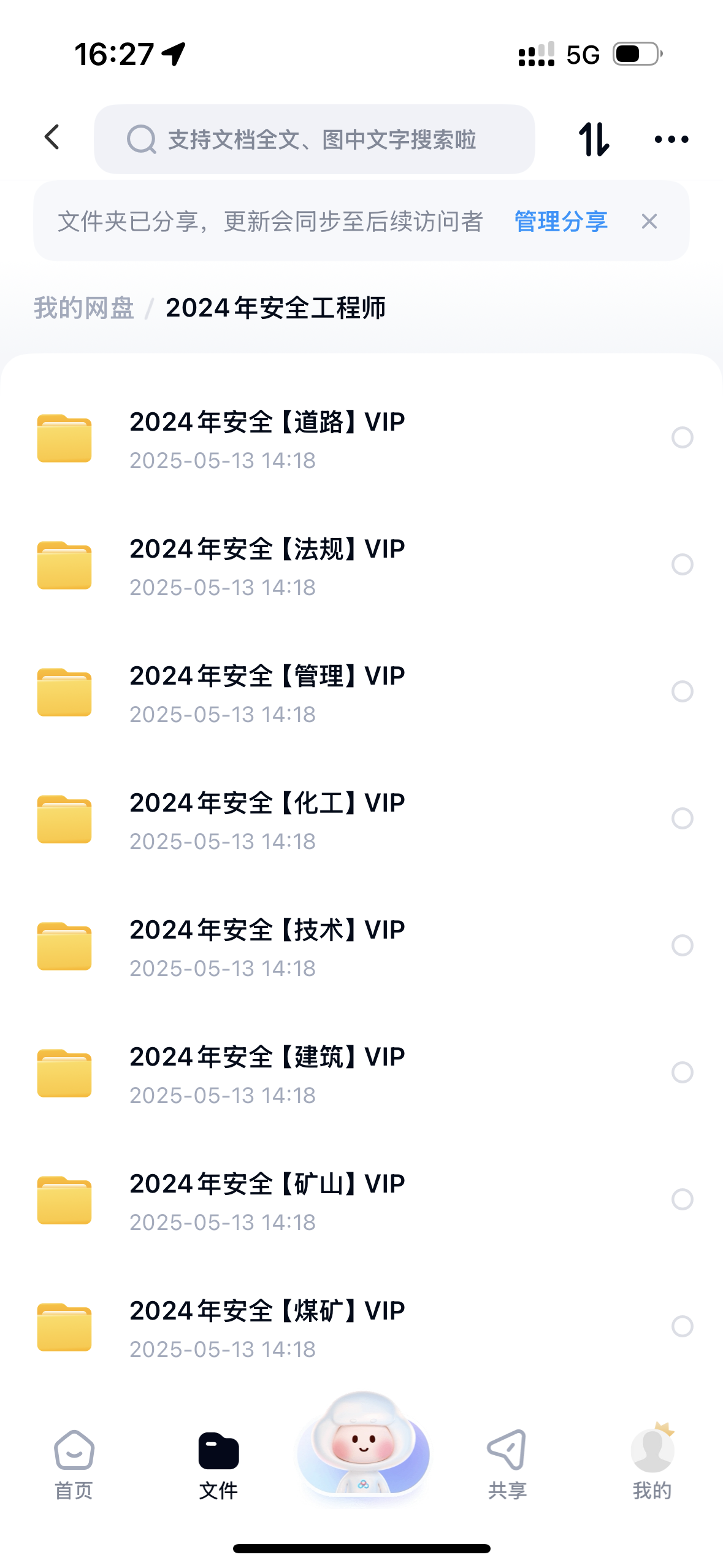Open the 管理分享 link
Viewport: 723px width, 1568px height.
[x=560, y=221]
